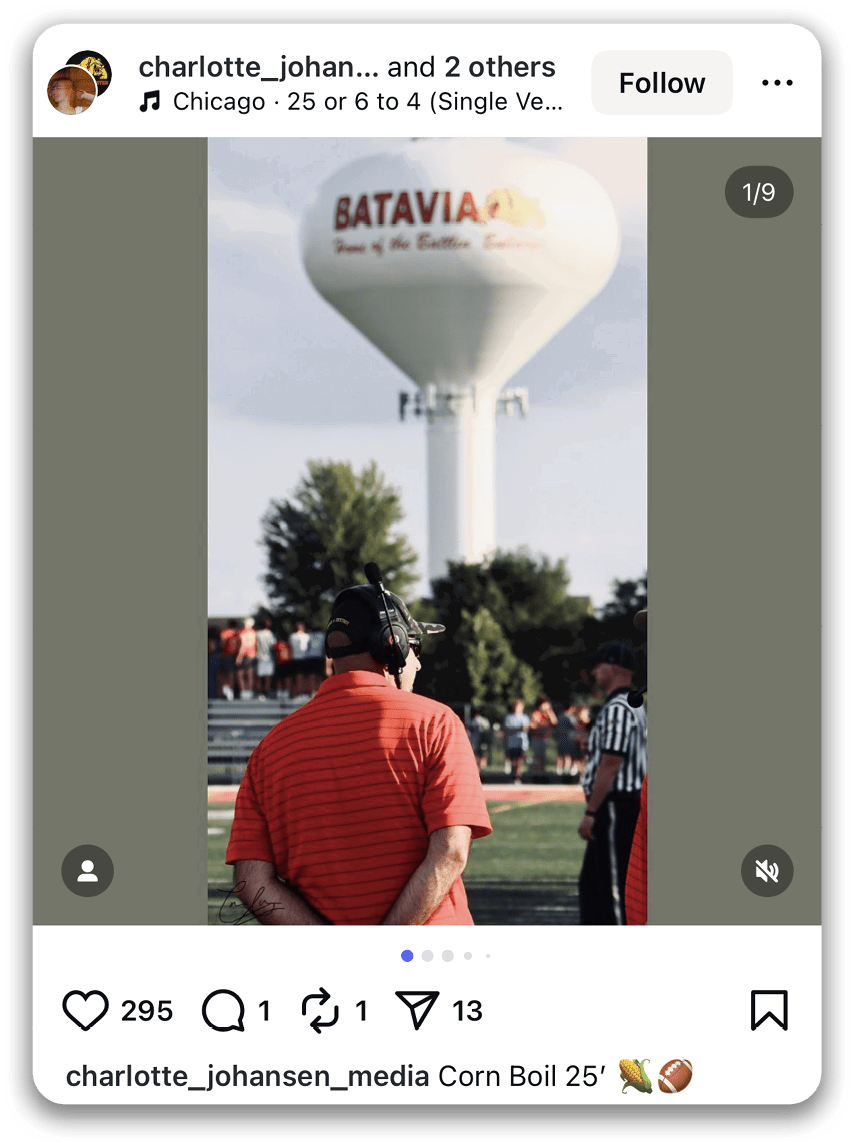Follow charlotte_johansen_media
Screen dimensions: 854x1146
tap(661, 83)
